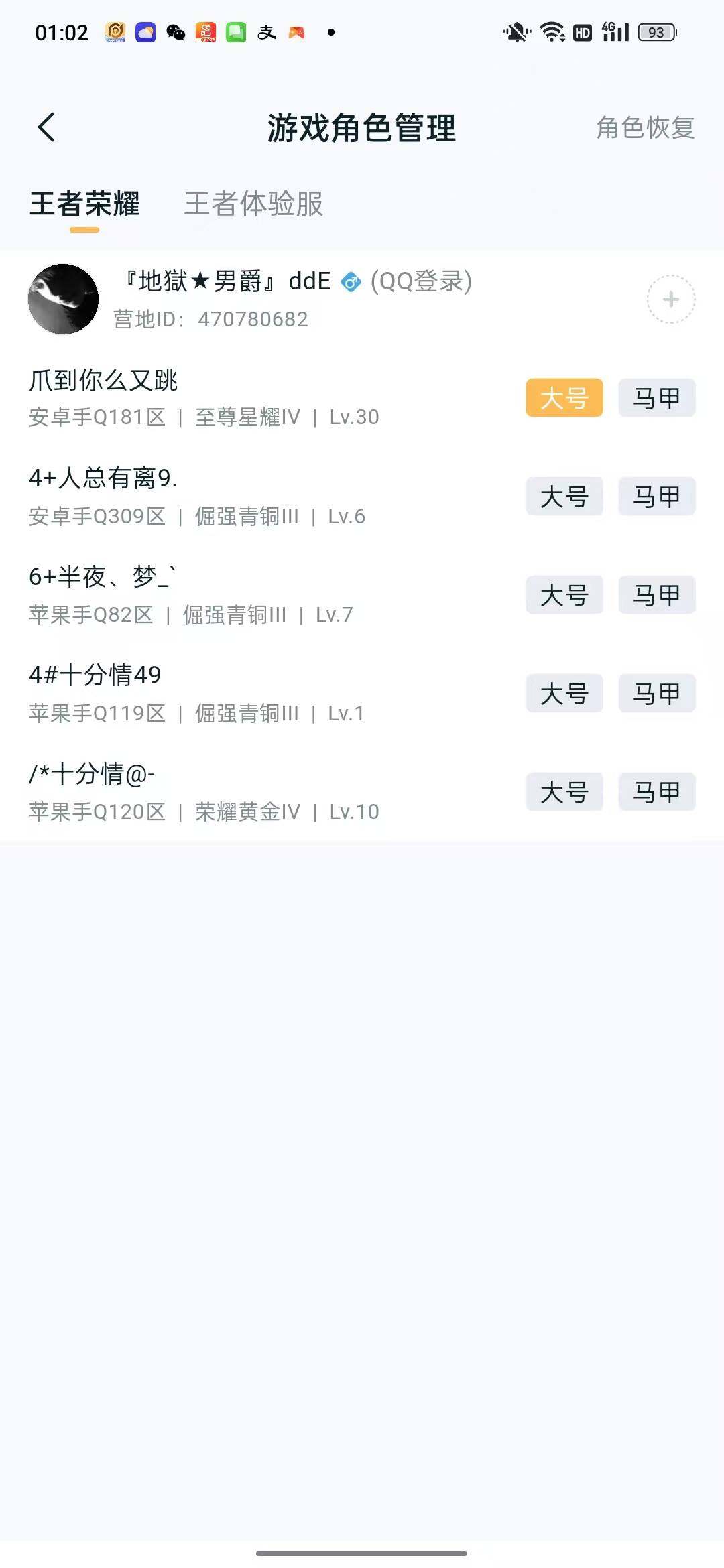Toggle 马甲 for 4+人总有离9.
724x1568 pixels.
656,497
